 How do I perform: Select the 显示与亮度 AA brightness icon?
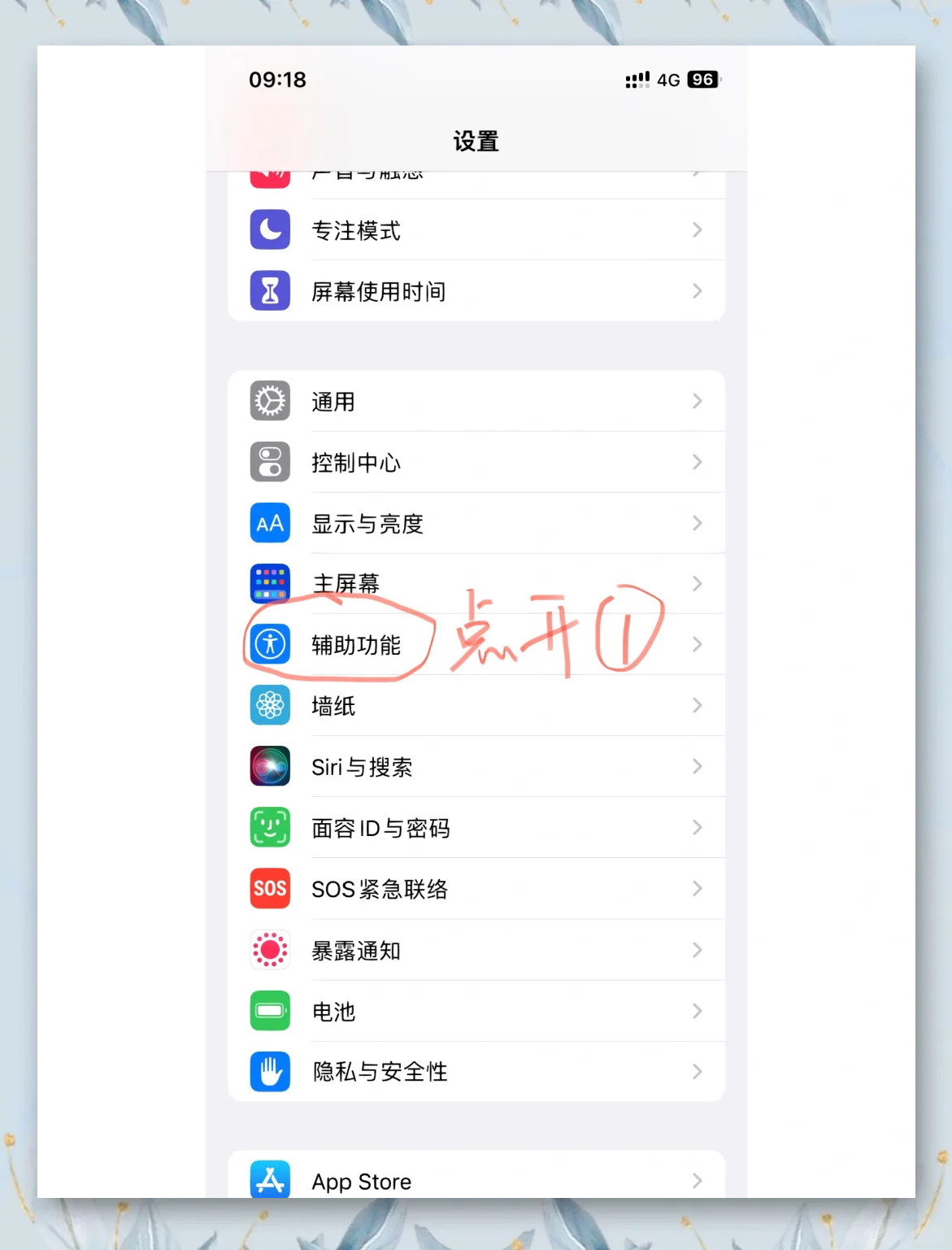[269, 523]
